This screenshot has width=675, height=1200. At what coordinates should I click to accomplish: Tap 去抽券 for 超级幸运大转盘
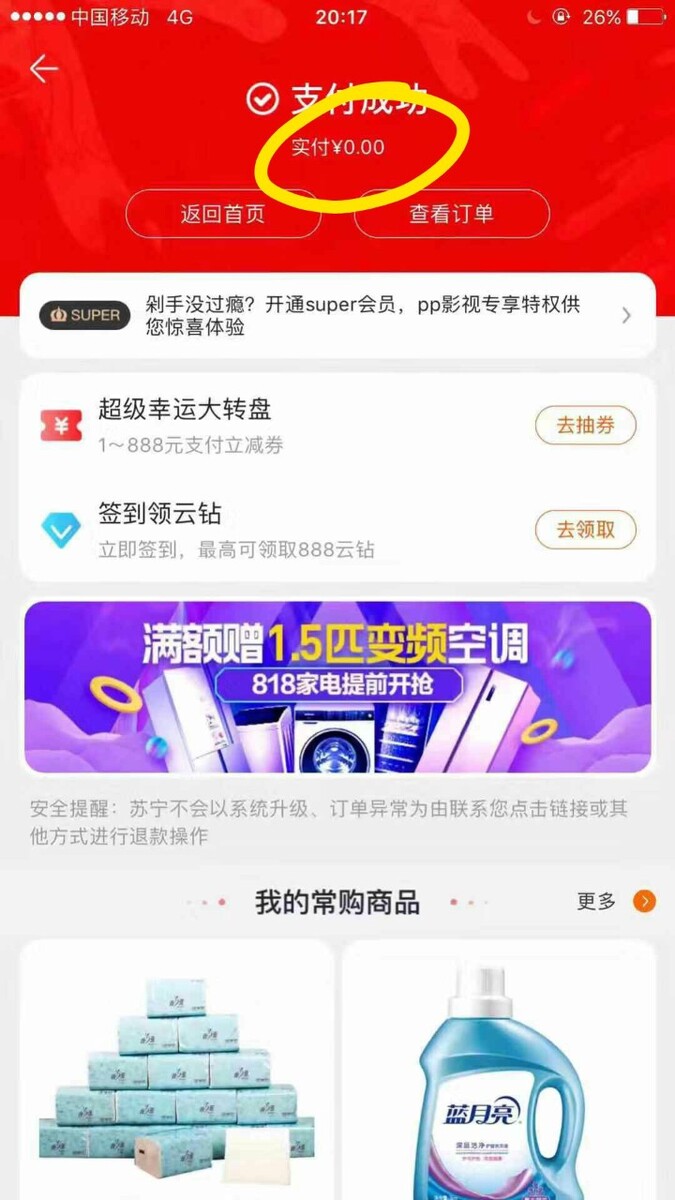click(585, 425)
